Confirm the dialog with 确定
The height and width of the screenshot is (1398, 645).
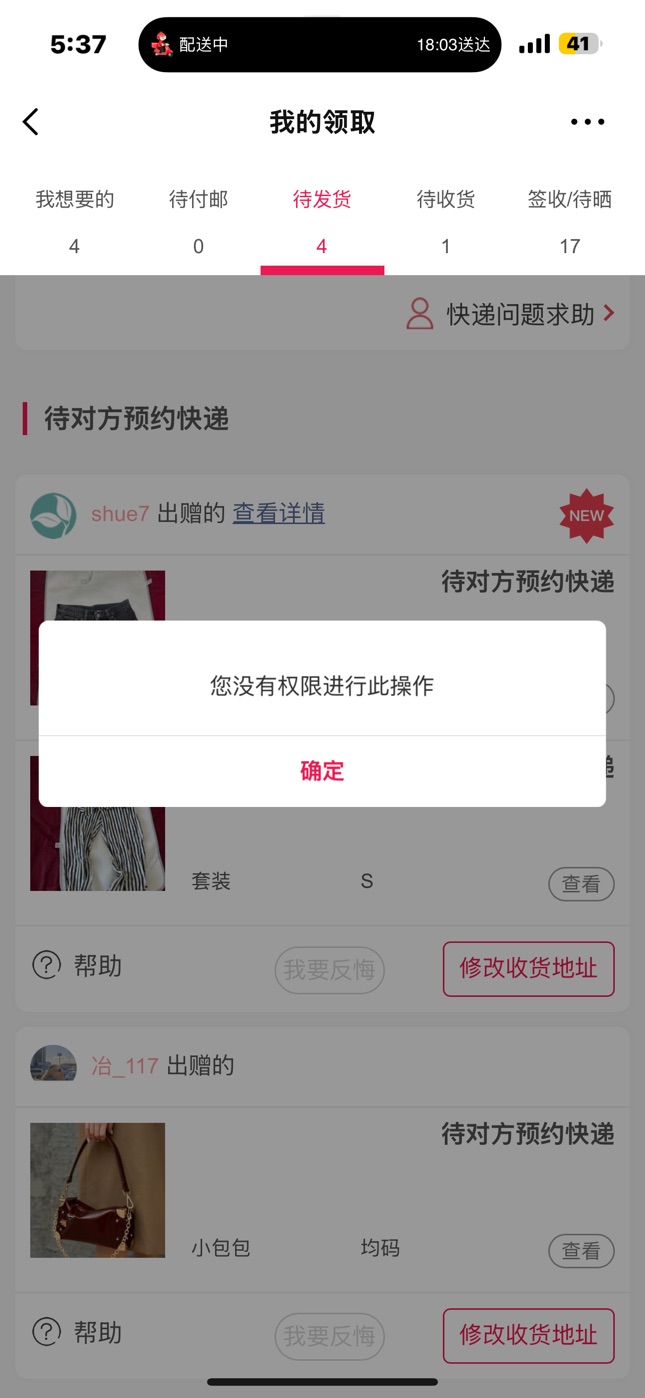(322, 771)
